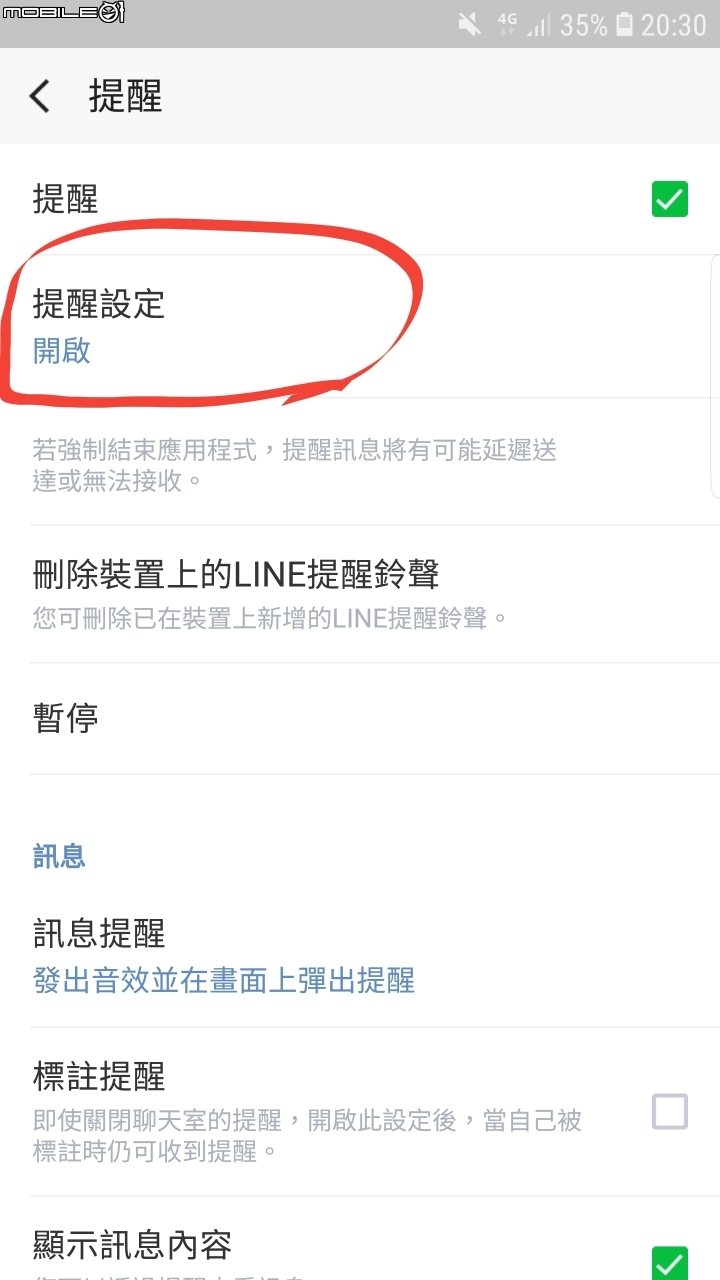Go back from the 提醒 screen
This screenshot has height=1280, width=720.
coord(40,97)
